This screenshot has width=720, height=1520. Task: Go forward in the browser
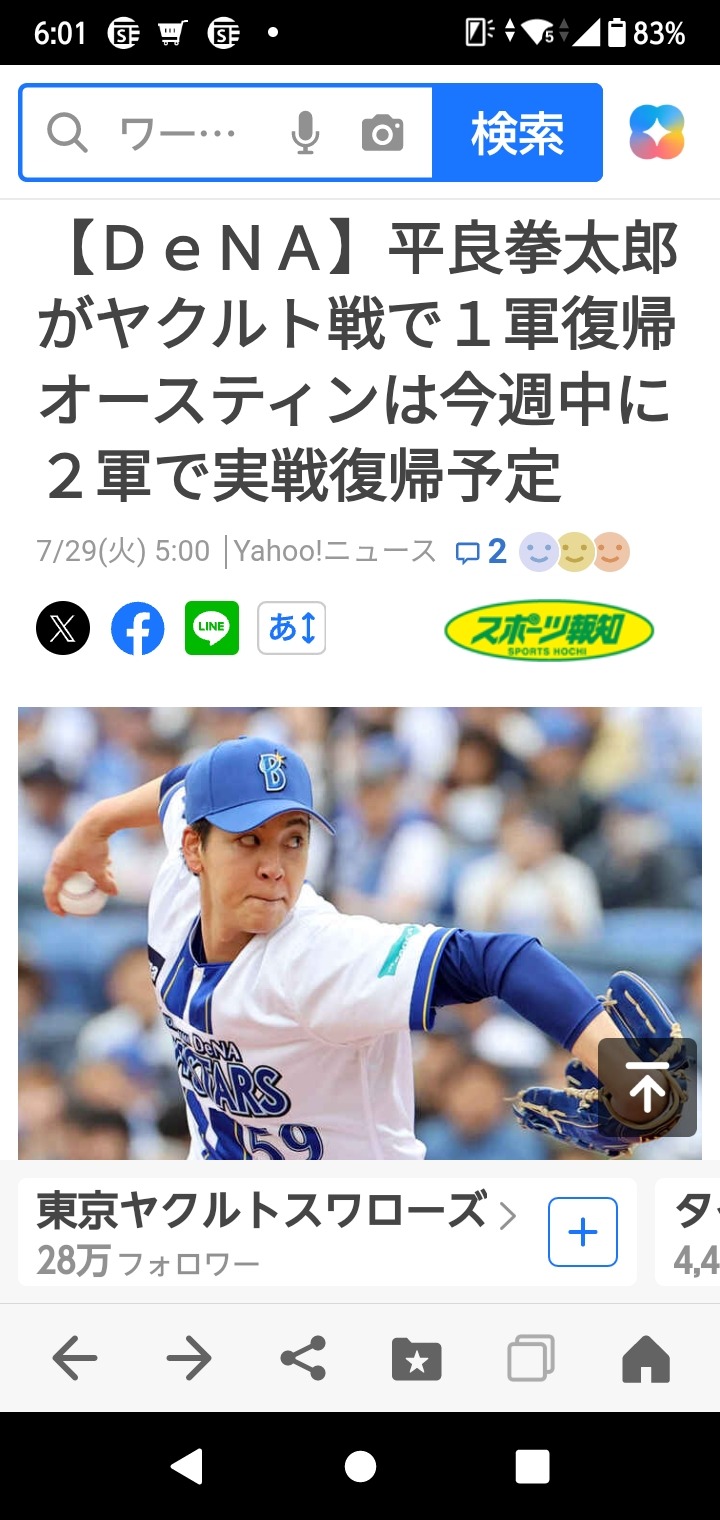click(189, 1358)
